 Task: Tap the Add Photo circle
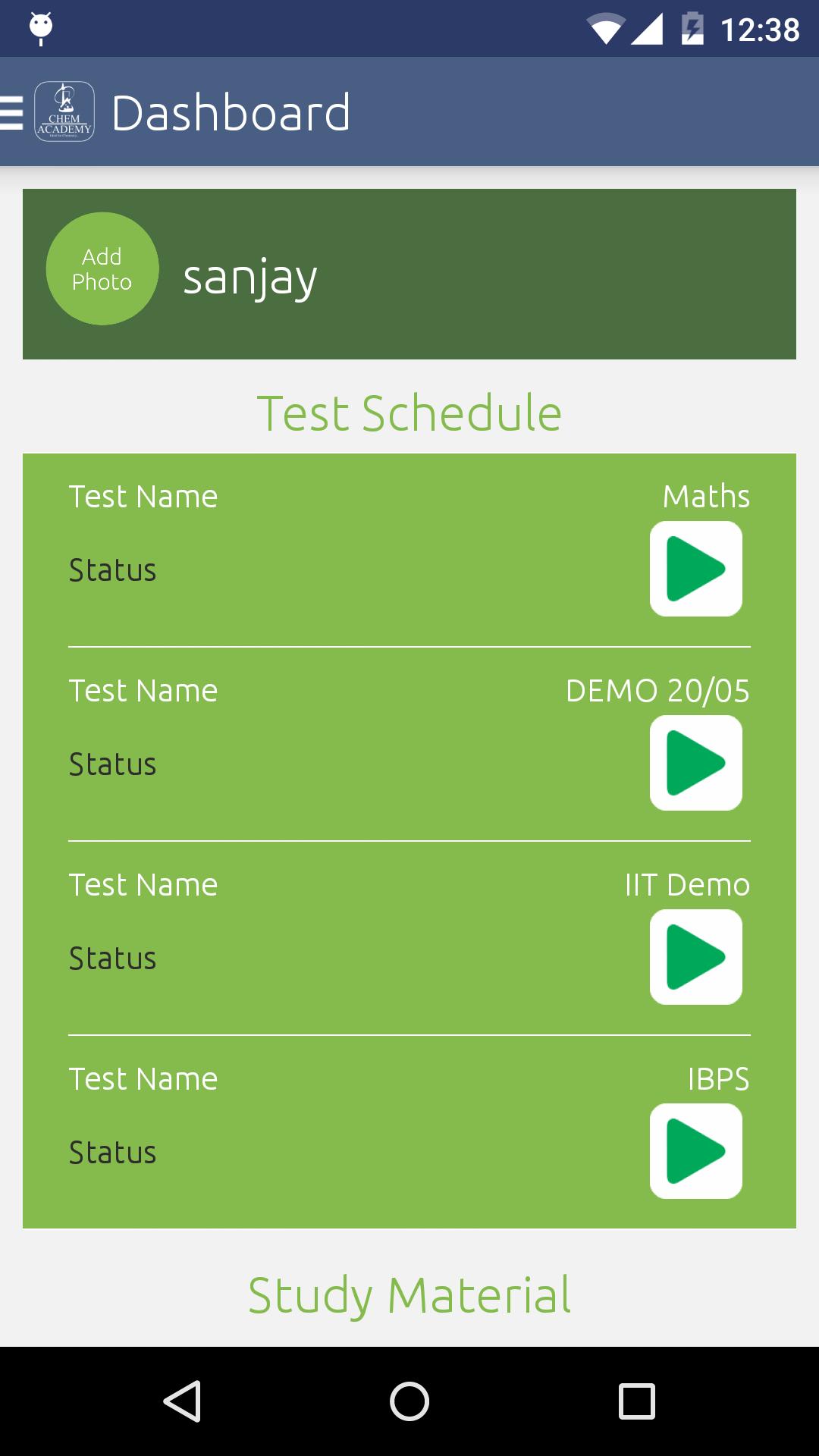102,268
